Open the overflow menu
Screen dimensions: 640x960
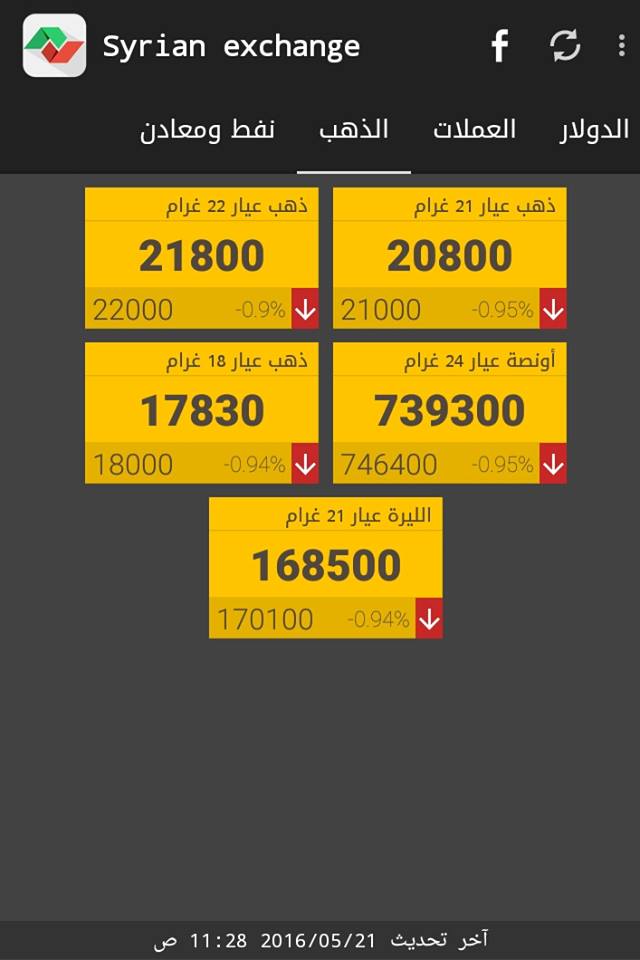coord(622,46)
